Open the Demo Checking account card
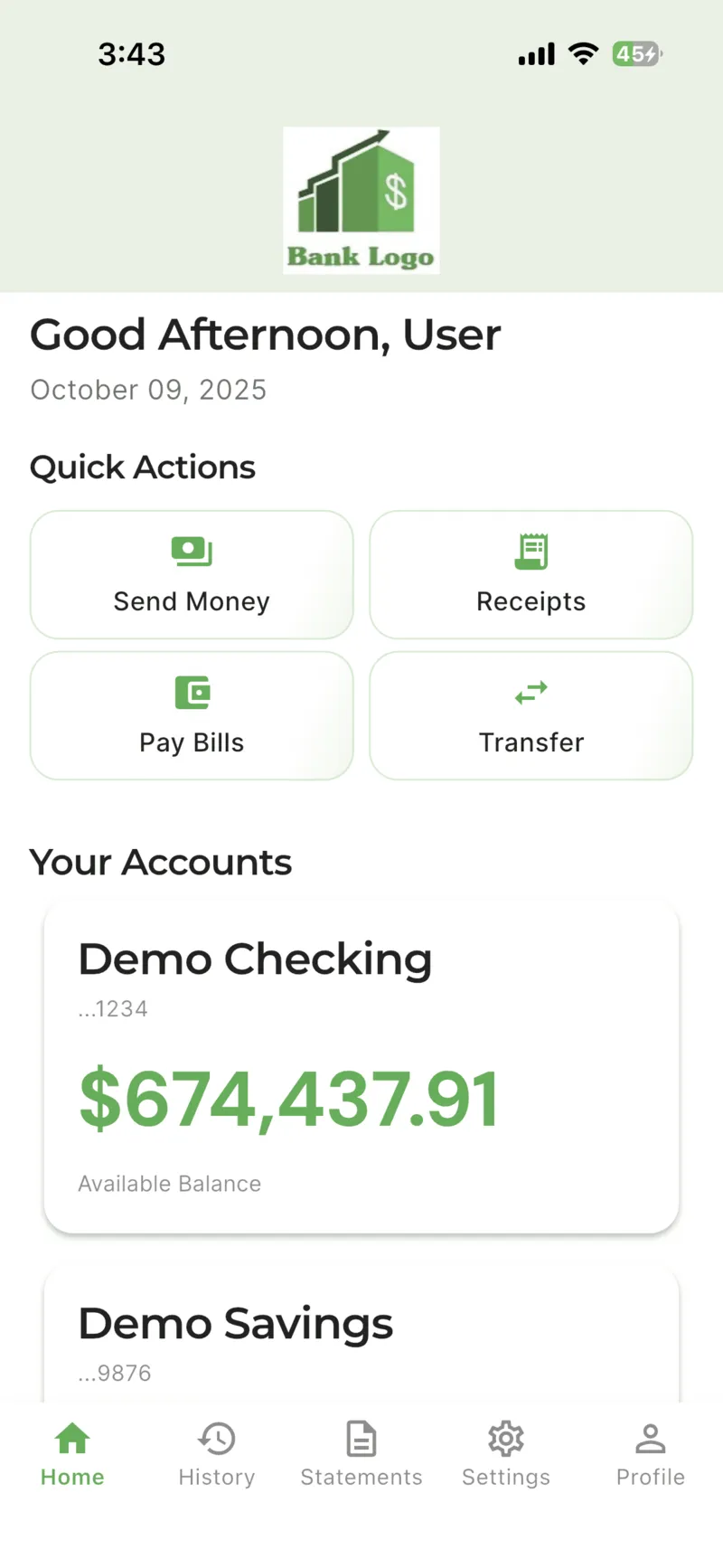Screen dimensions: 723x1568 coord(361,1067)
